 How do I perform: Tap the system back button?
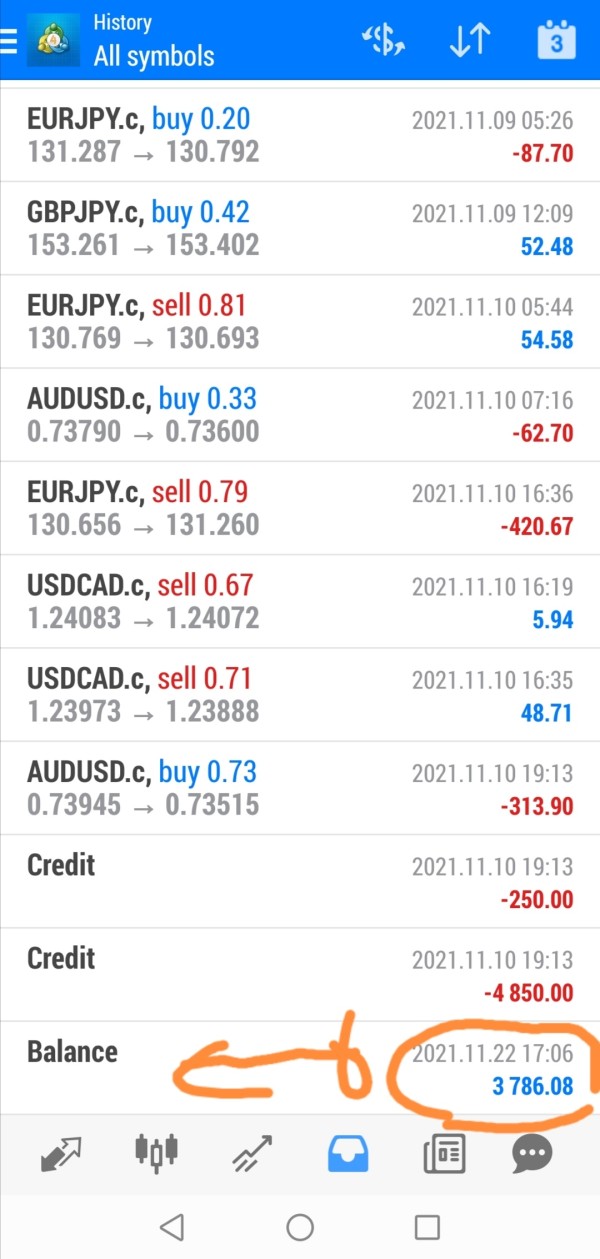point(173,1226)
